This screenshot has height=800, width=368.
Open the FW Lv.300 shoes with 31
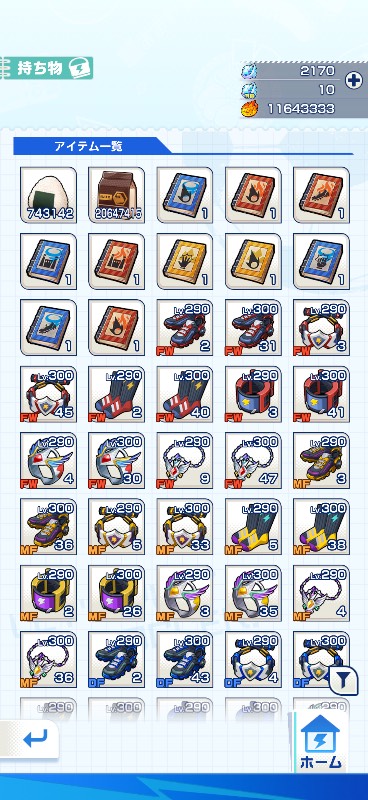point(253,328)
